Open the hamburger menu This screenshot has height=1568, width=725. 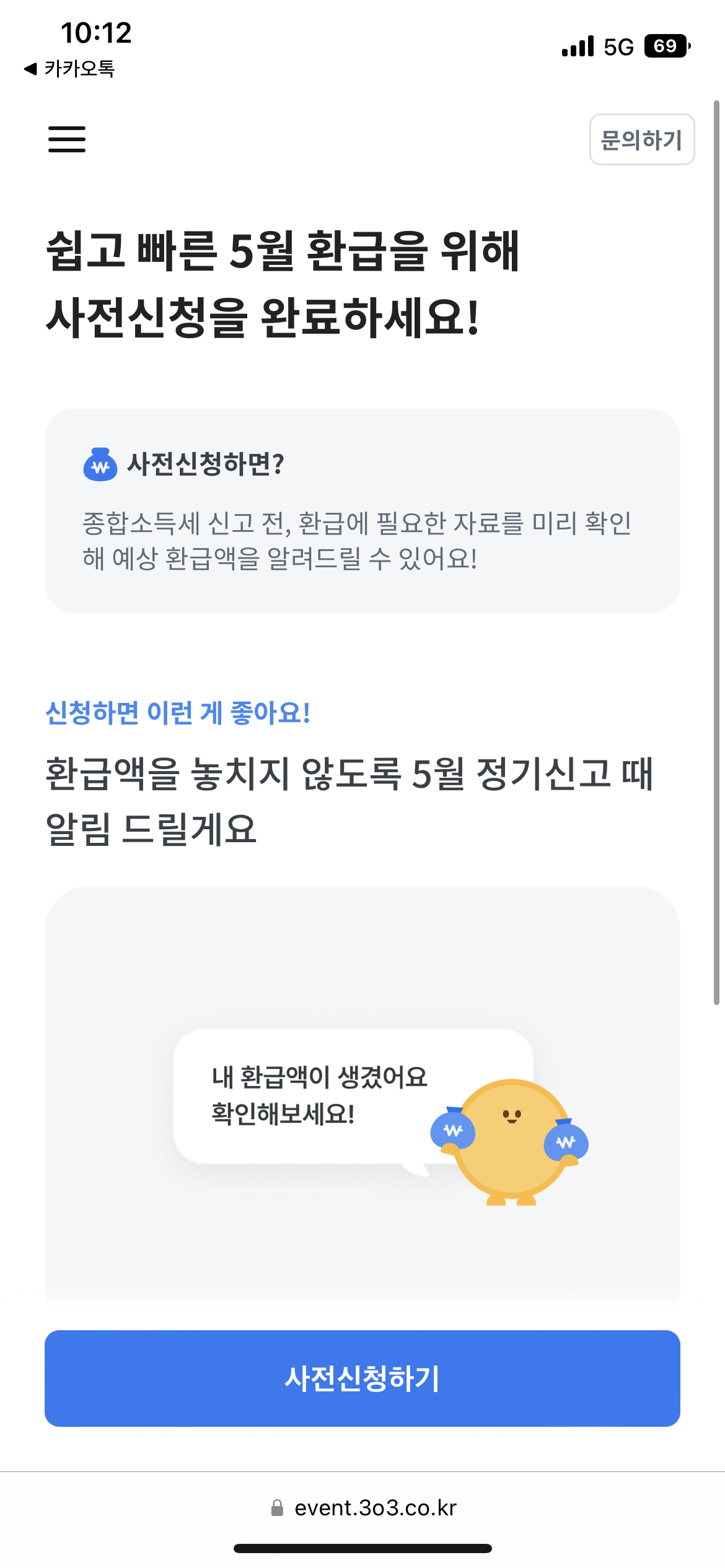click(67, 139)
